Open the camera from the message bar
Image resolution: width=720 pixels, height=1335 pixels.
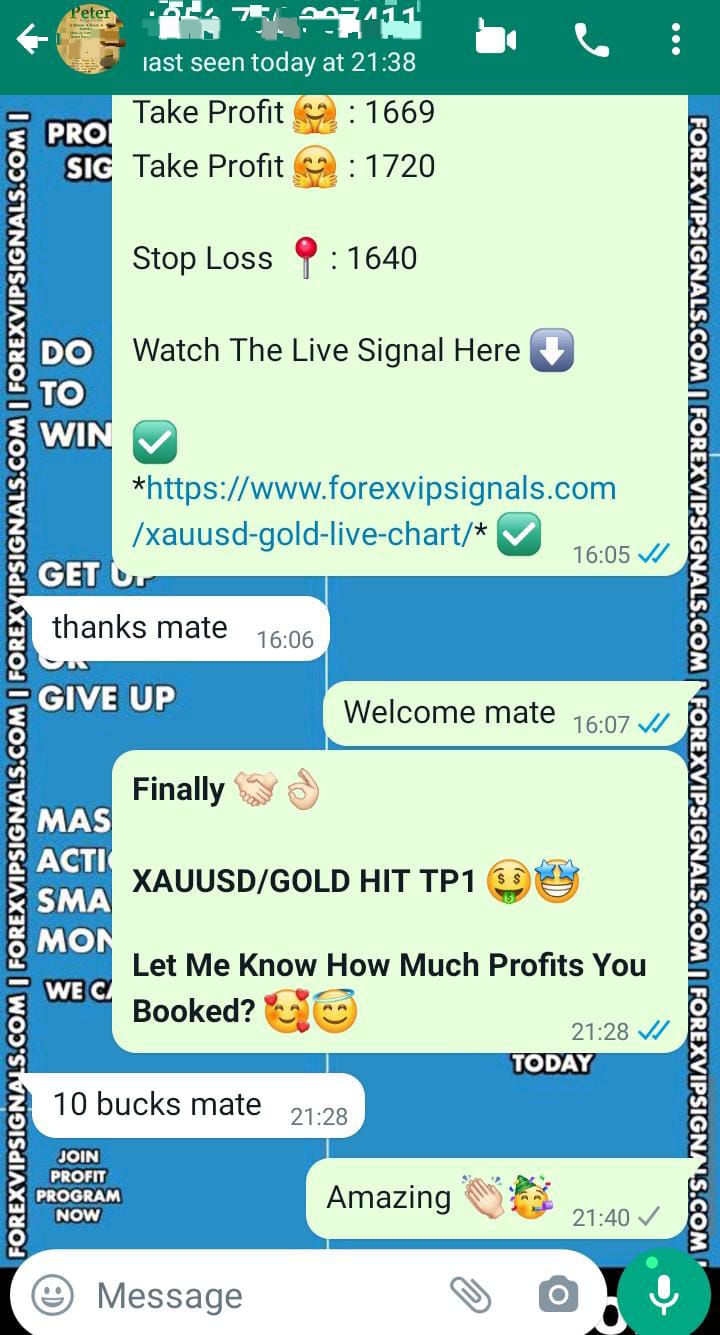(557, 1296)
